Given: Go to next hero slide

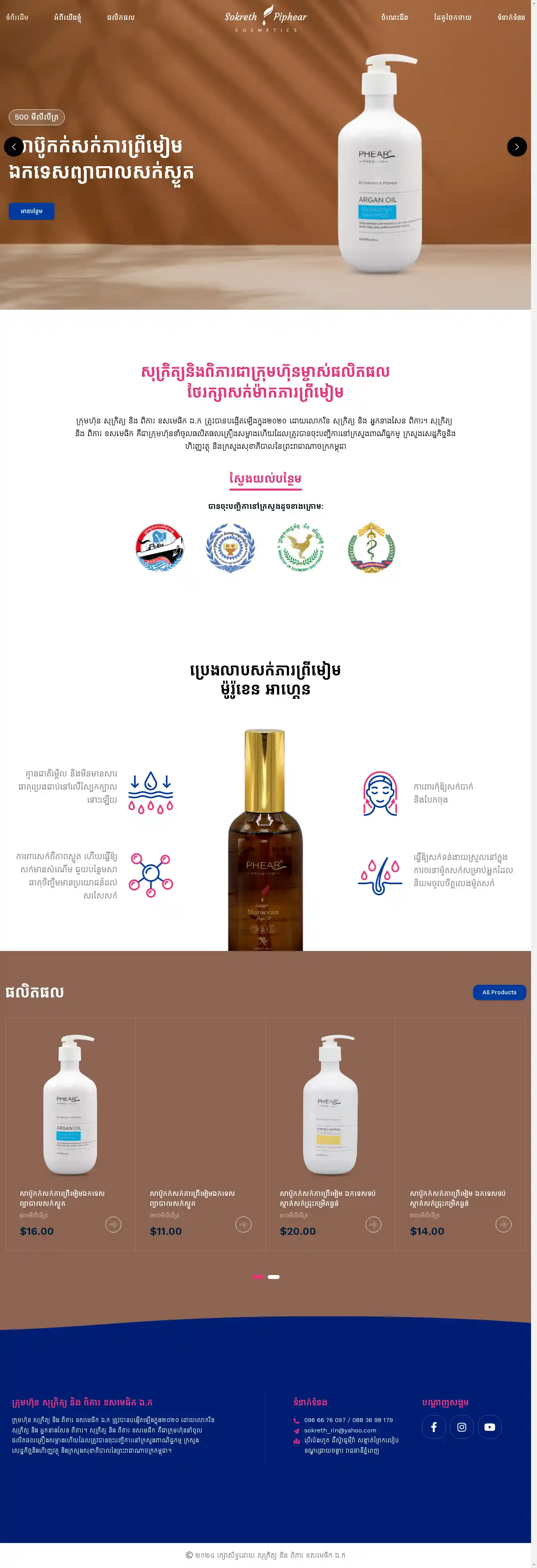Looking at the screenshot, I should click(516, 147).
